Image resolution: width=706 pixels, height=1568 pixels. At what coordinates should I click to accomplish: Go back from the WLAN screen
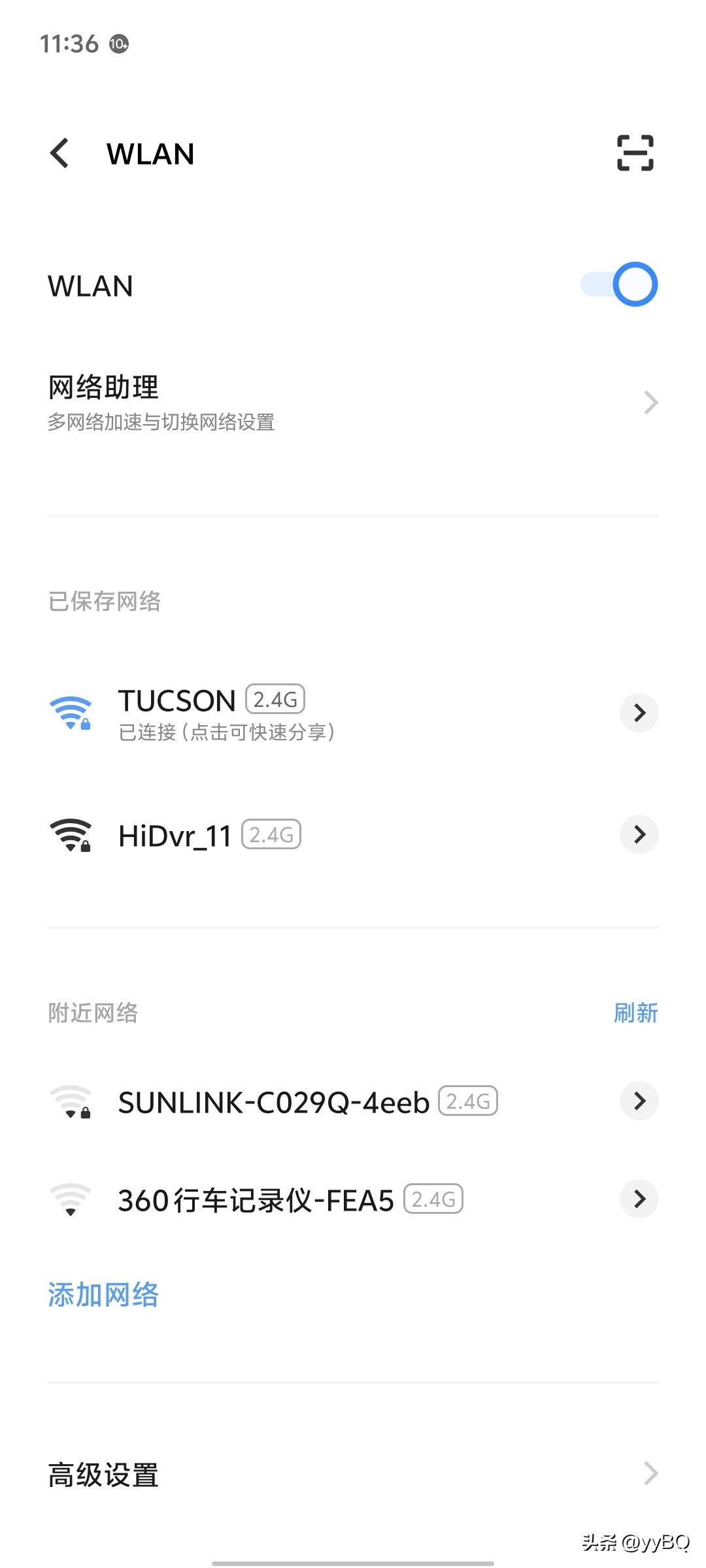click(59, 154)
